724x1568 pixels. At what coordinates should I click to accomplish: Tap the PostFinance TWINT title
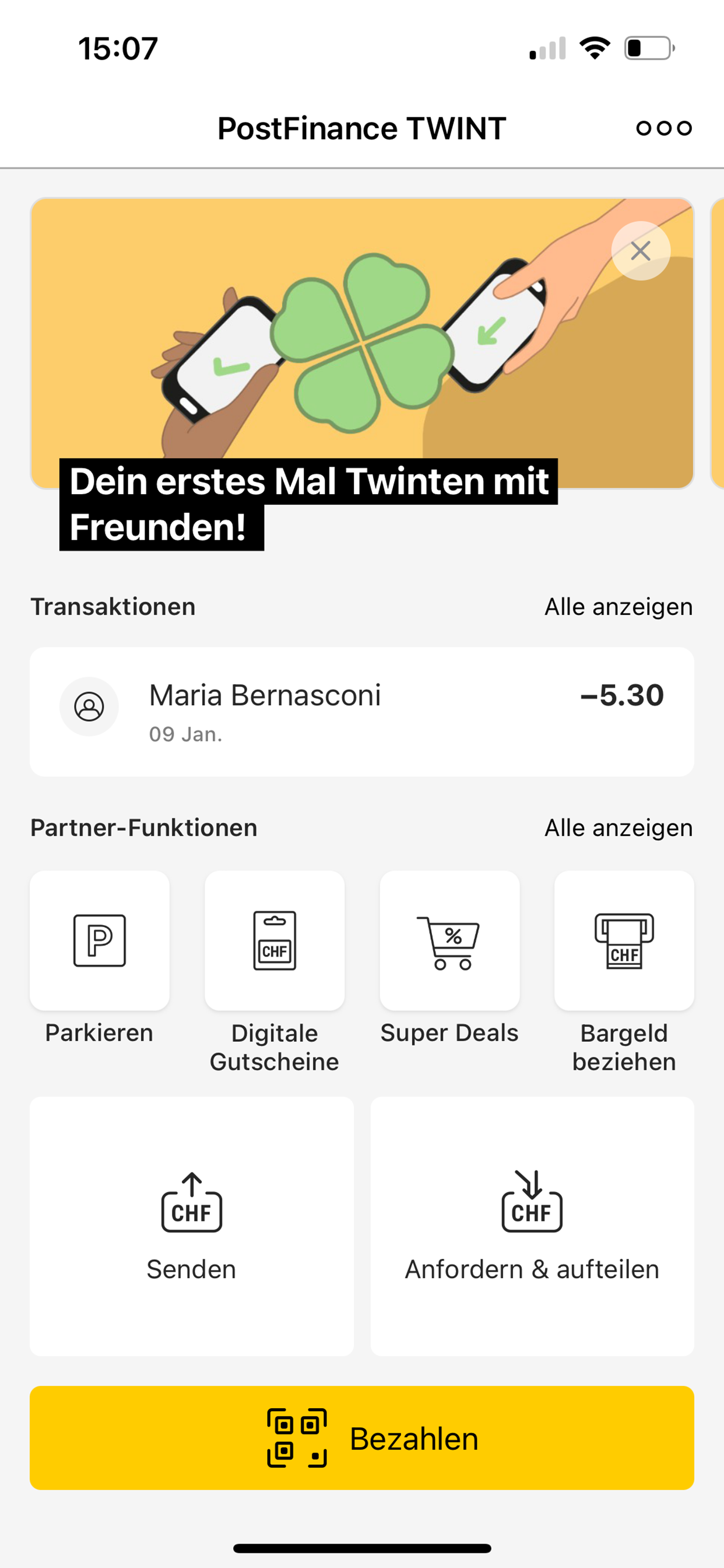coord(361,128)
